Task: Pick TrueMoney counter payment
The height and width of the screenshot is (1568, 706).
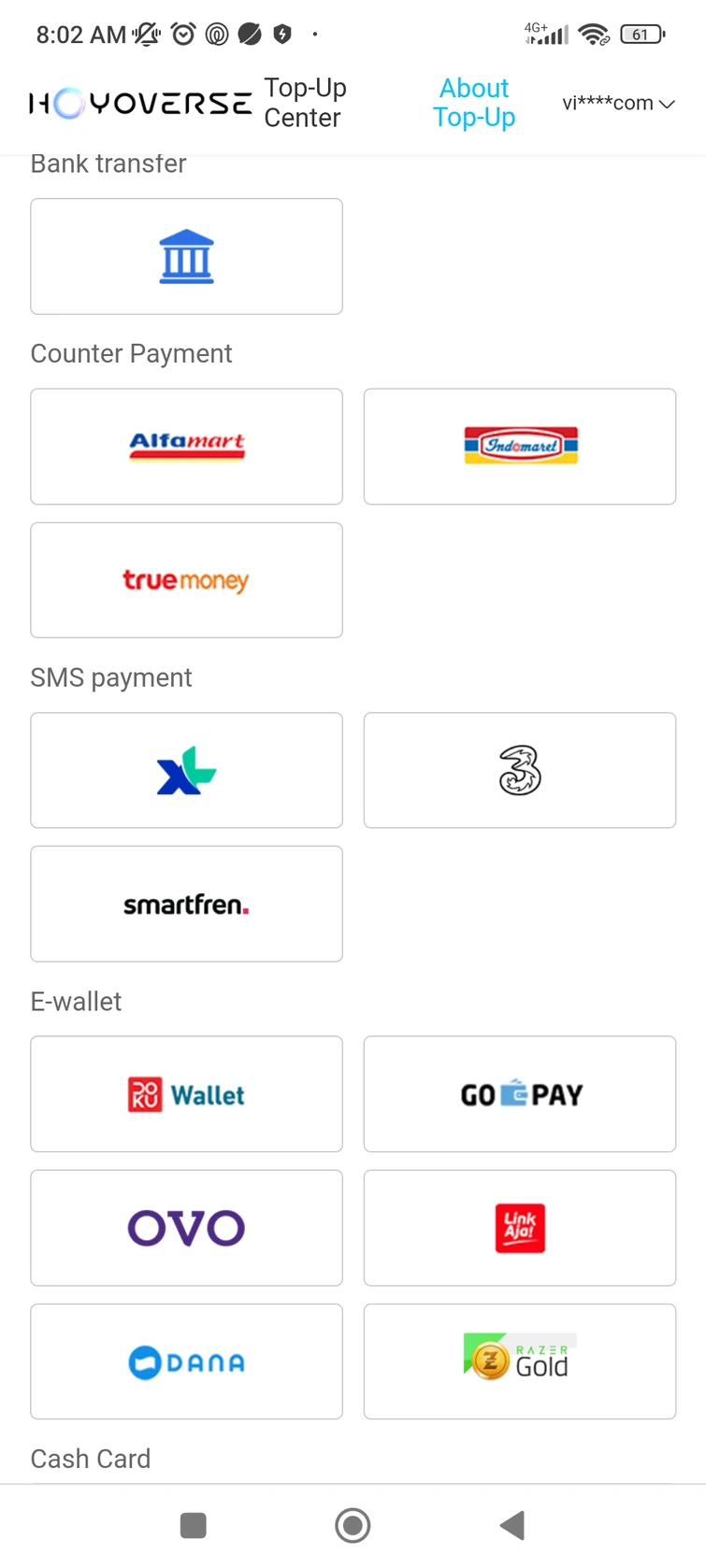Action: click(186, 579)
